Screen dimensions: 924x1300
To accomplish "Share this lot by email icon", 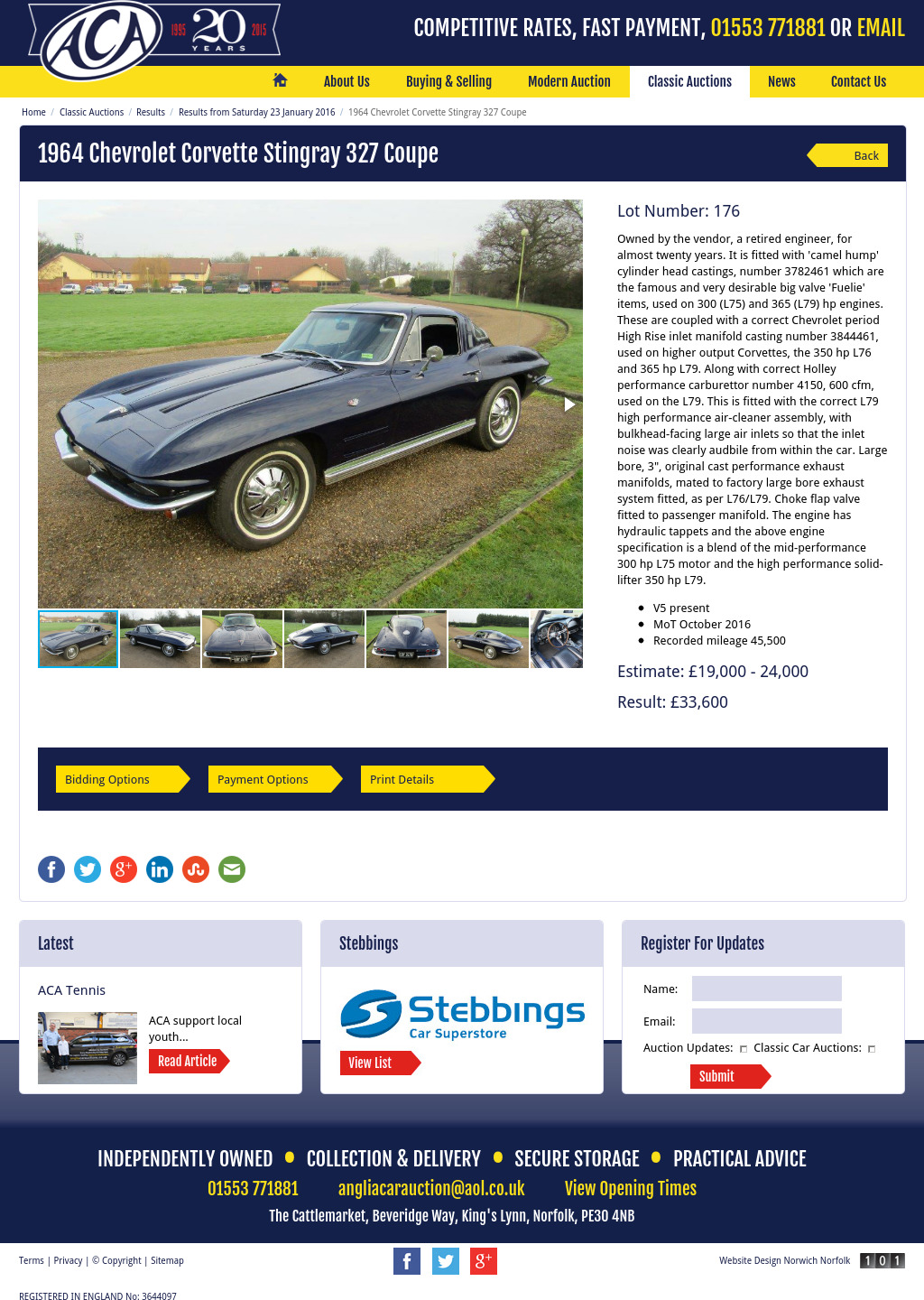I will coord(232,869).
